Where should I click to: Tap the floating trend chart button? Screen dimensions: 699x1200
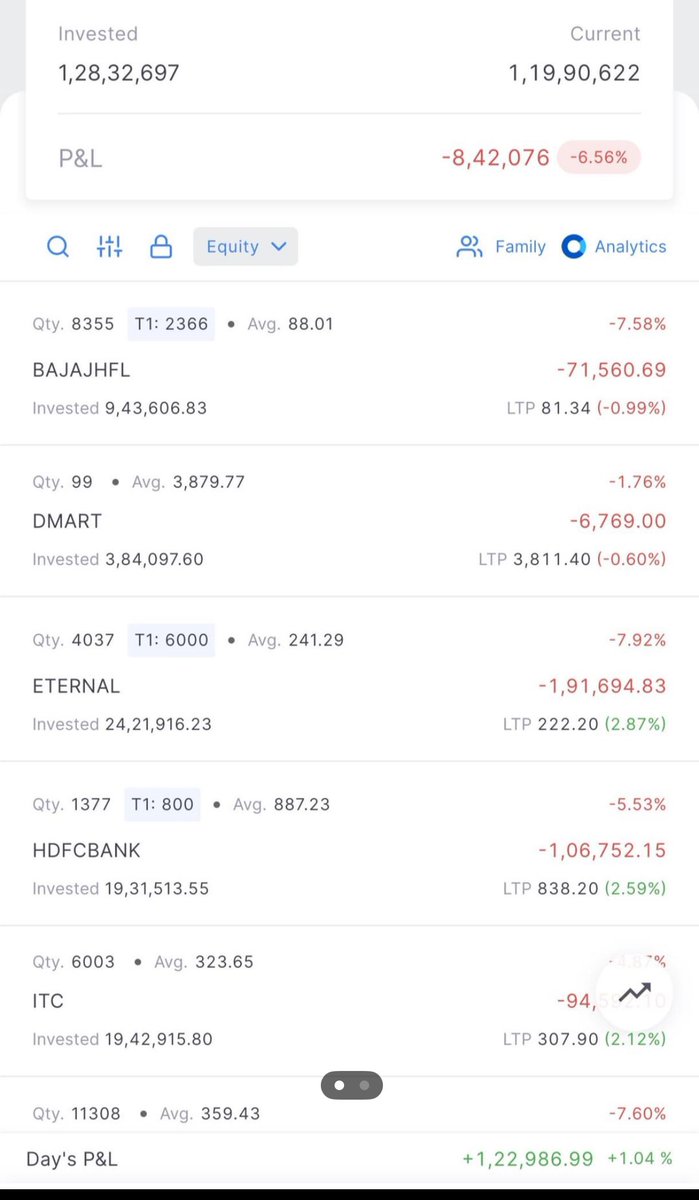(x=634, y=993)
